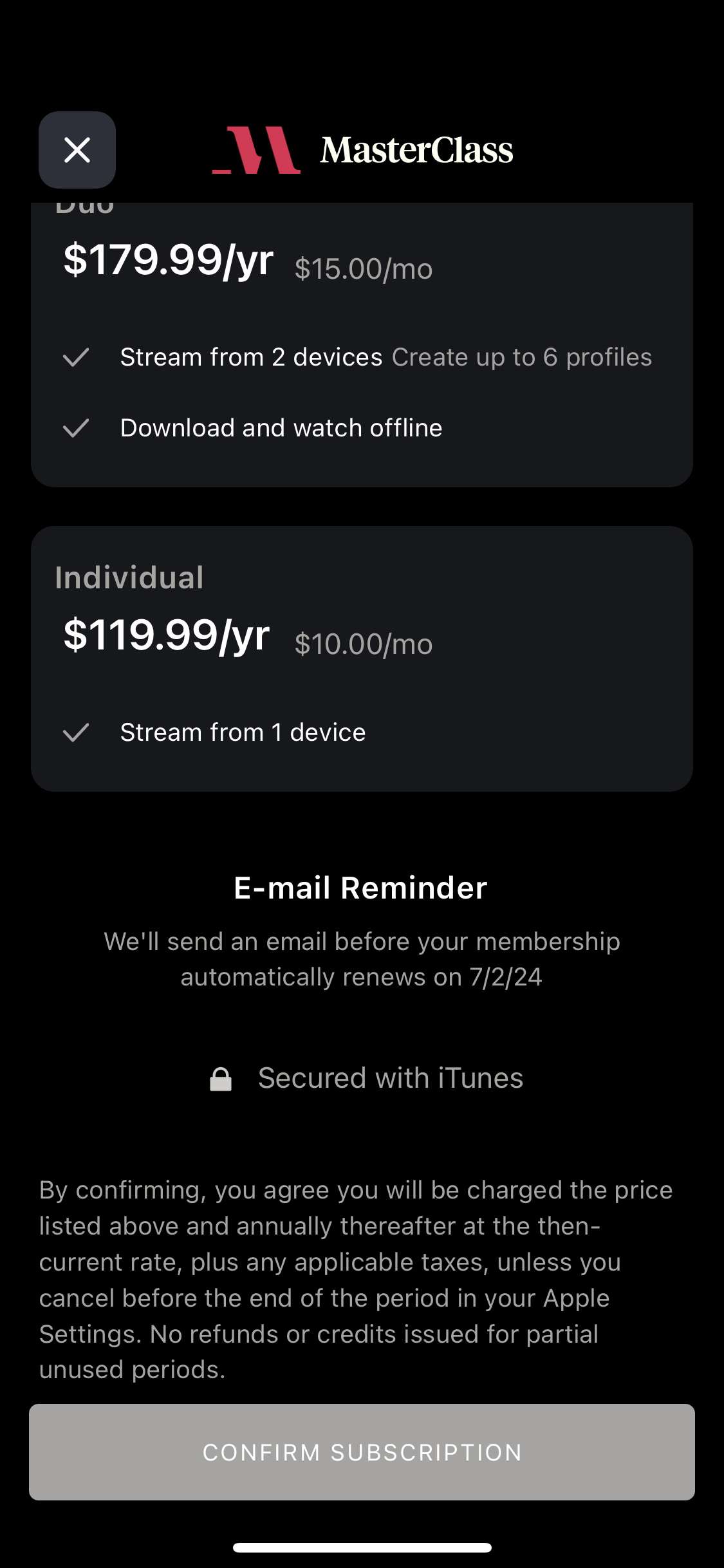Enable the Individual plan by tapping its card
The height and width of the screenshot is (1568, 724).
click(x=362, y=657)
